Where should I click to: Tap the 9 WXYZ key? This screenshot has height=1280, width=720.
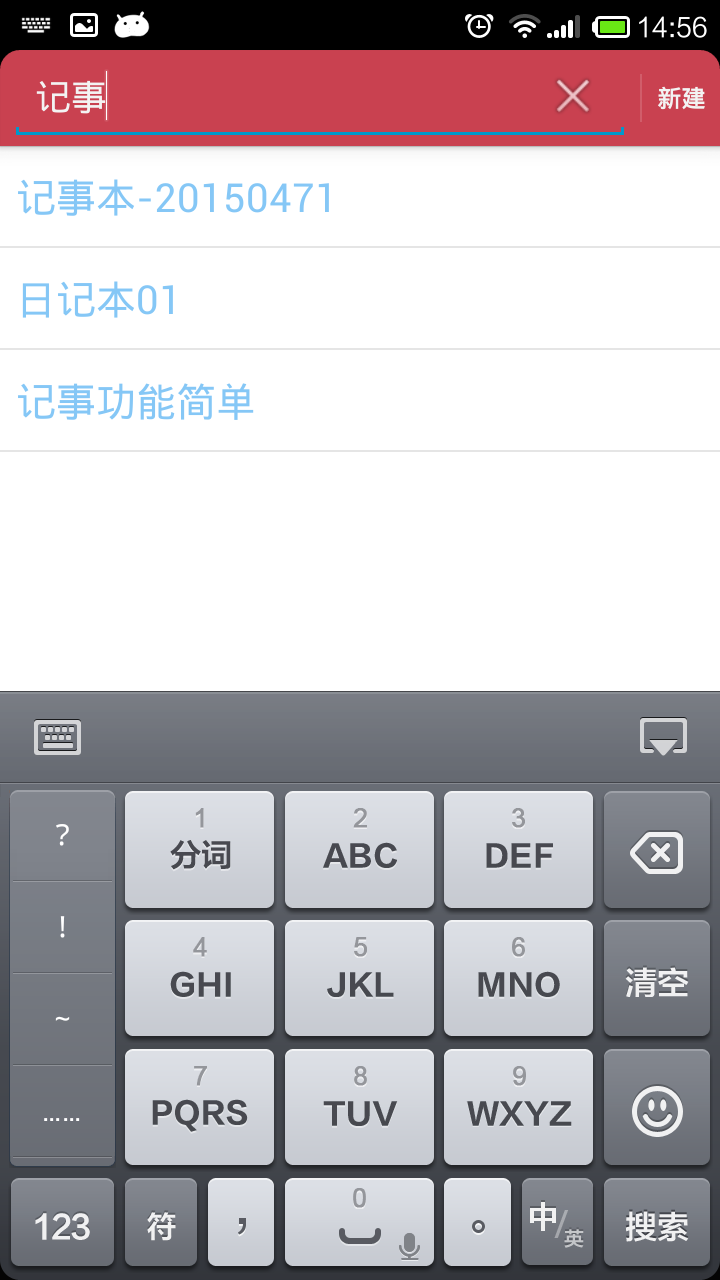pos(518,1106)
